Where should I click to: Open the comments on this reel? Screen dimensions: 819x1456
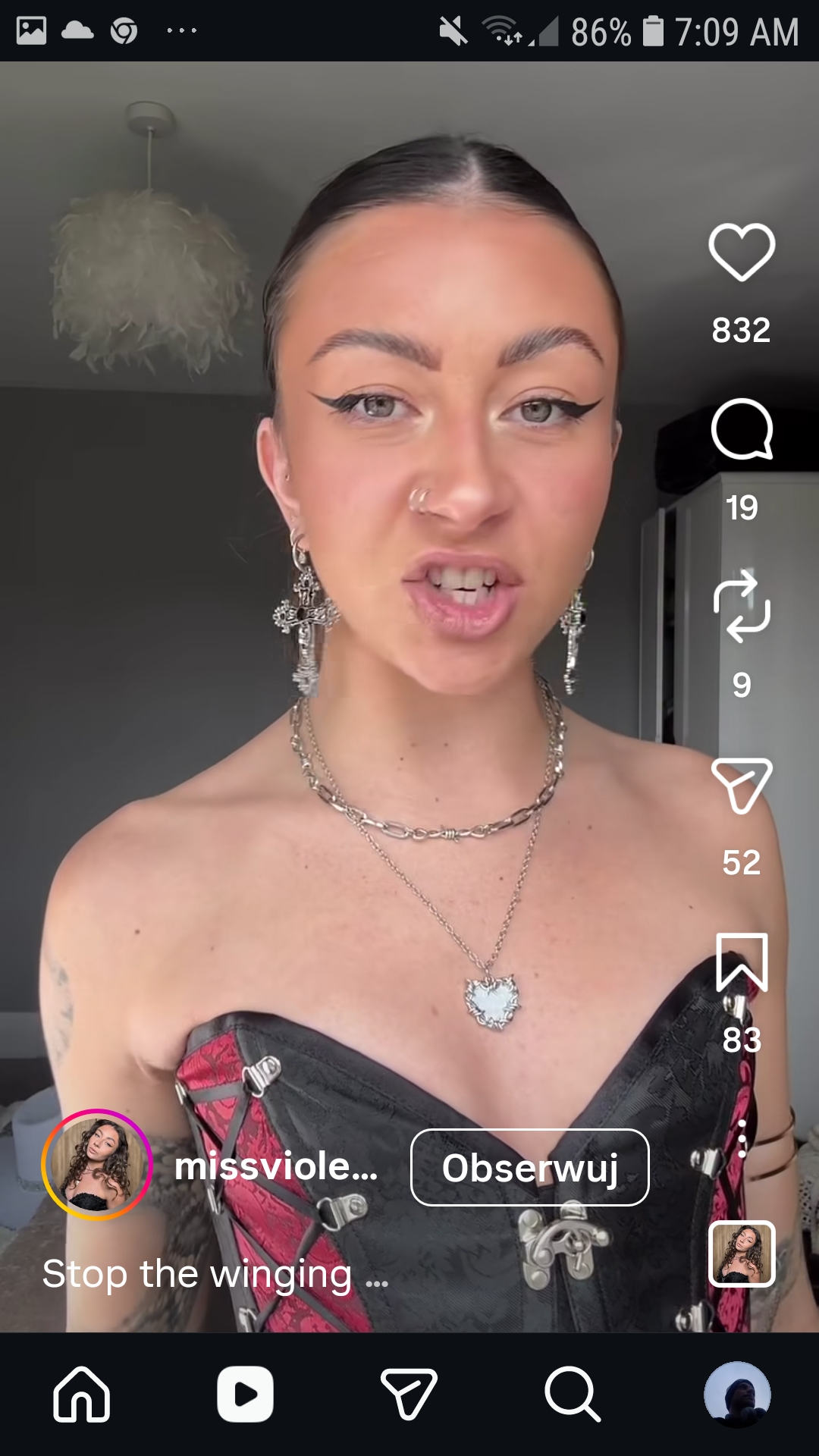(x=742, y=429)
